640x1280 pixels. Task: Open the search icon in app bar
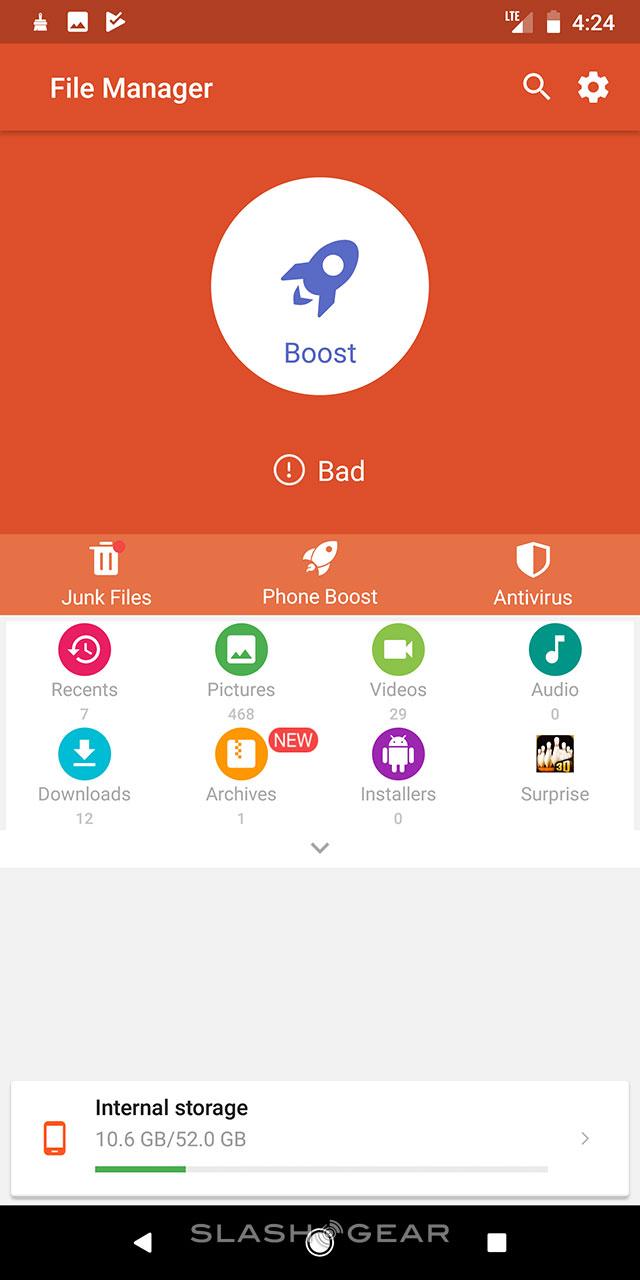pos(537,88)
